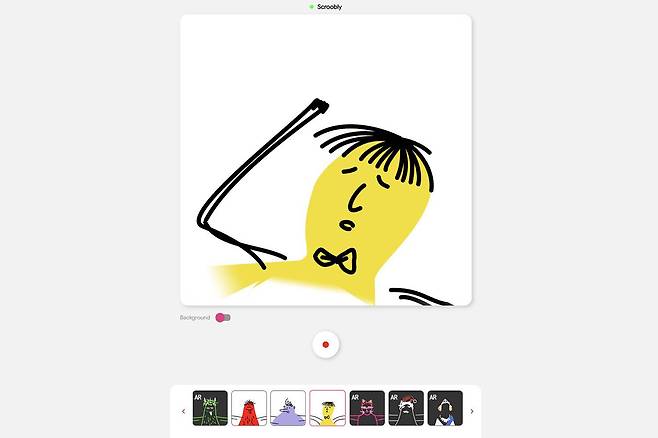658x438 pixels.
Task: Select the yellow bow-tie character thumbnail
Action: tap(327, 408)
